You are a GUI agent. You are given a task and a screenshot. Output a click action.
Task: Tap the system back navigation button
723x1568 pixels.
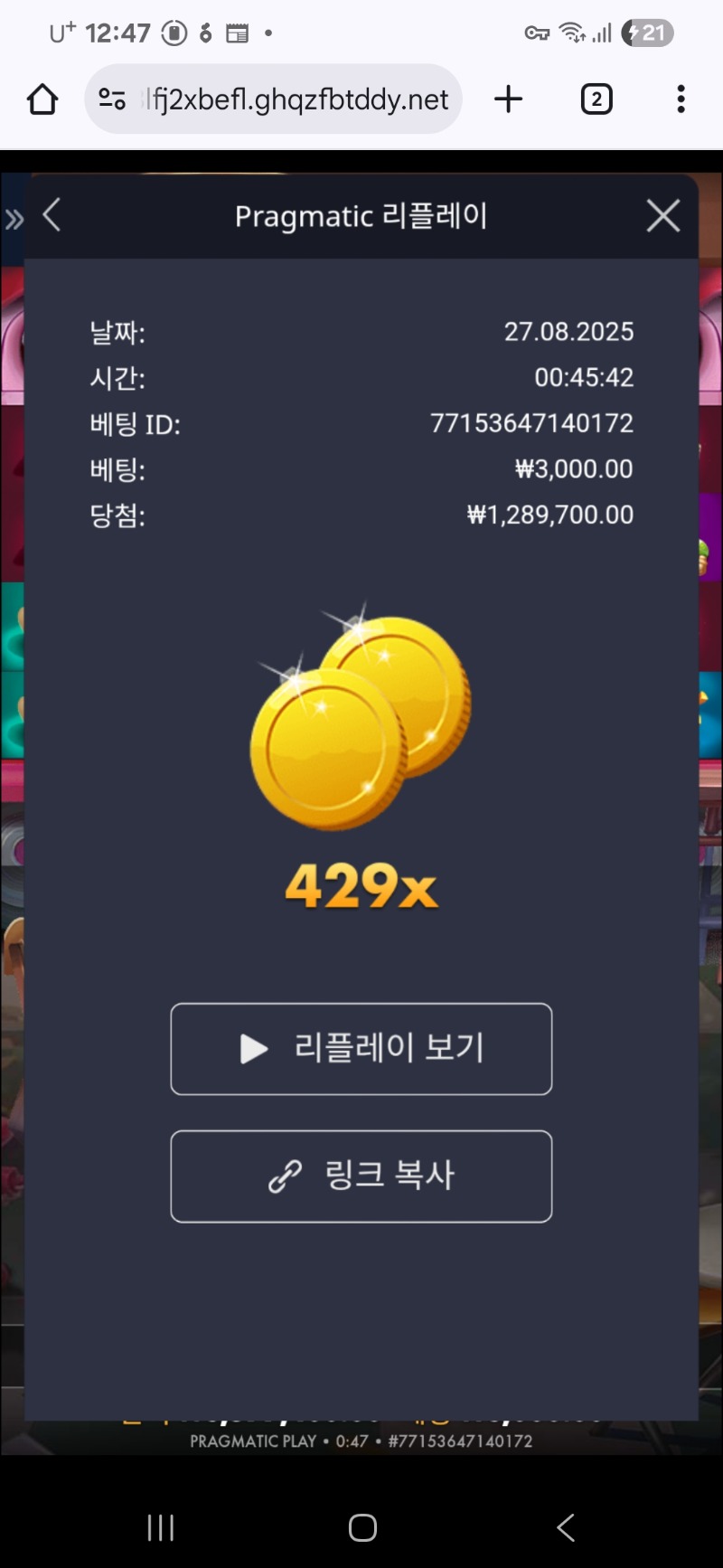click(x=566, y=1527)
